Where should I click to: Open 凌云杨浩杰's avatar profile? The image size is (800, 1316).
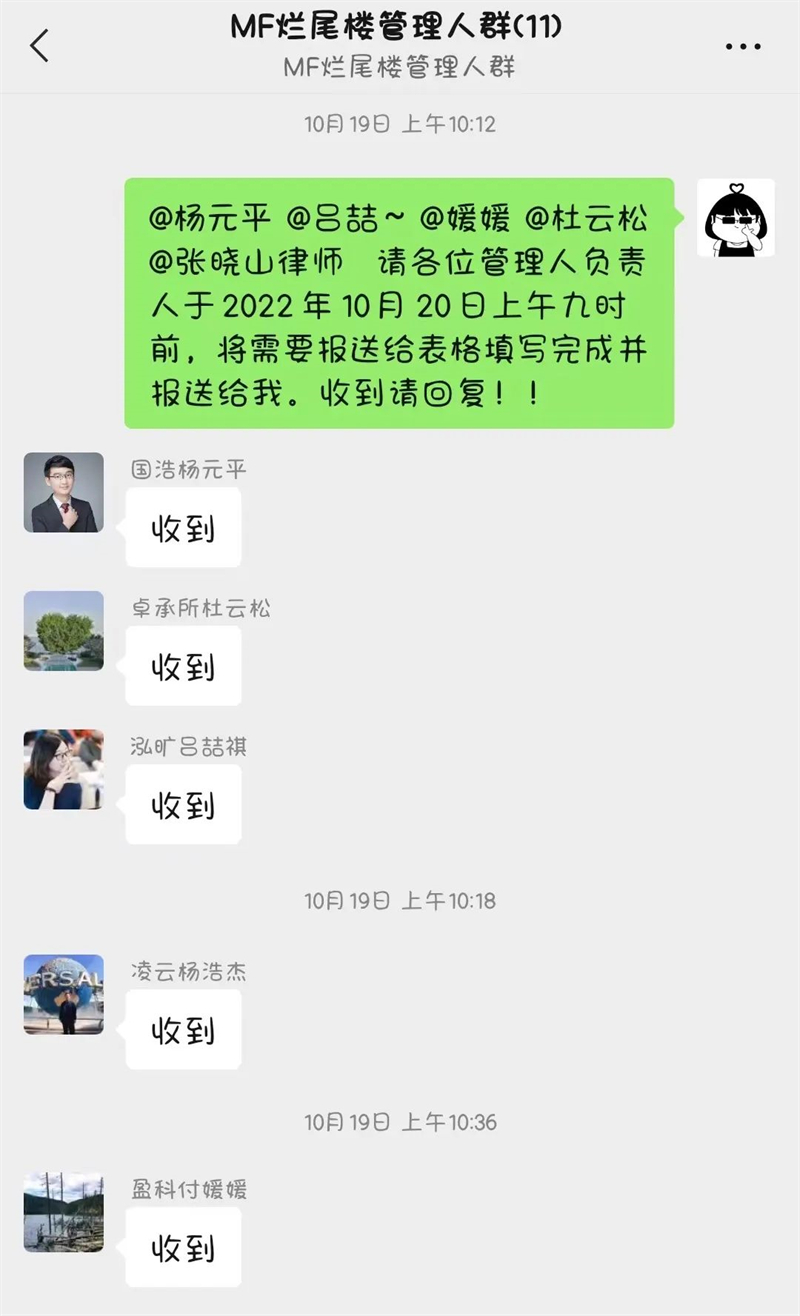point(64,994)
